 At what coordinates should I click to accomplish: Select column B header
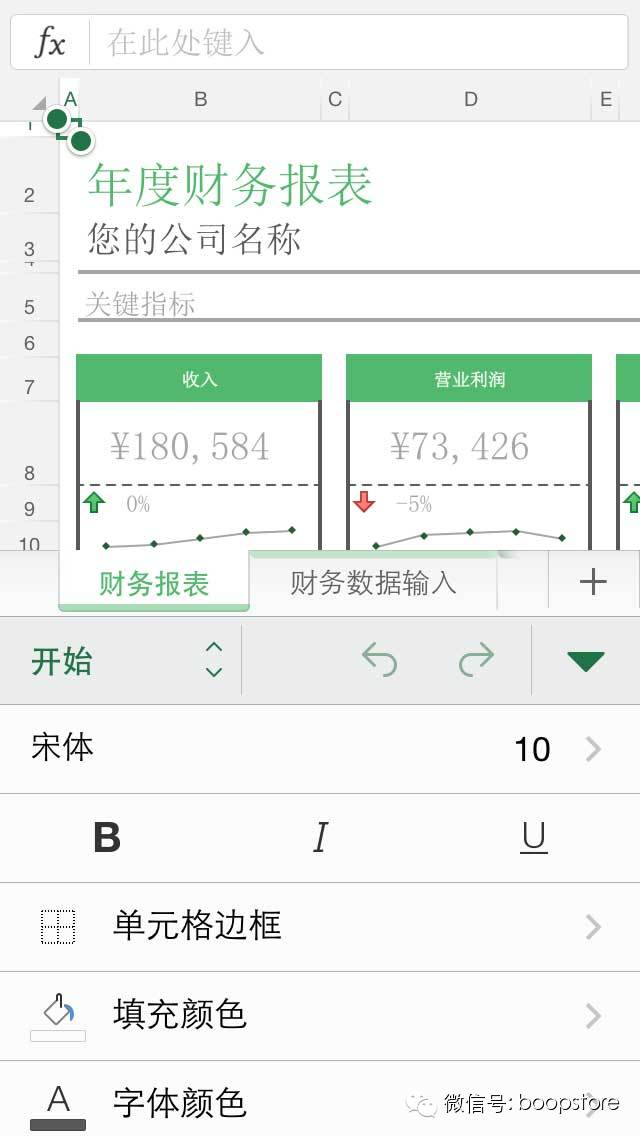click(201, 99)
